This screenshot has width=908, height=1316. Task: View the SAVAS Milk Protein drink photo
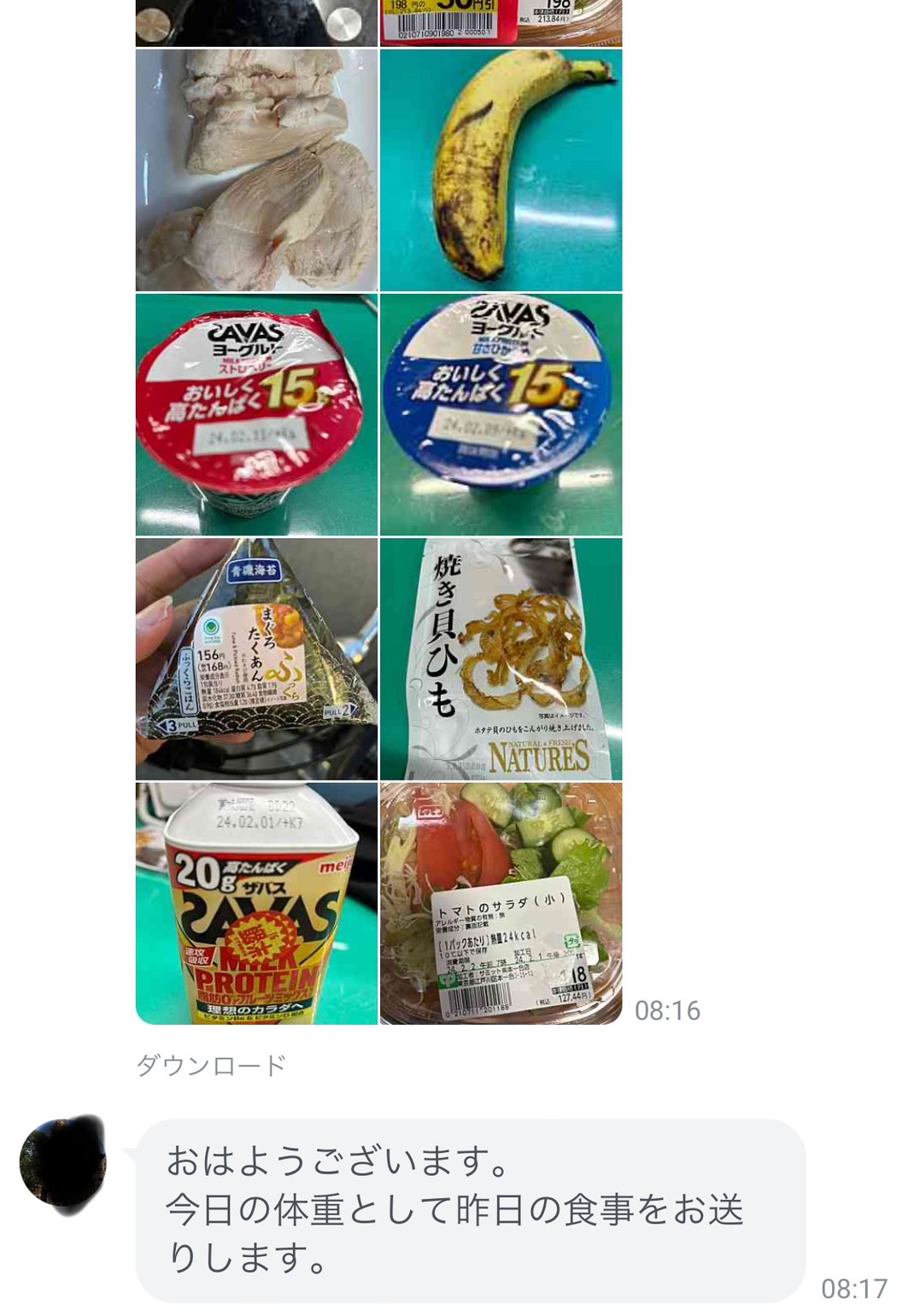pyautogui.click(x=256, y=903)
